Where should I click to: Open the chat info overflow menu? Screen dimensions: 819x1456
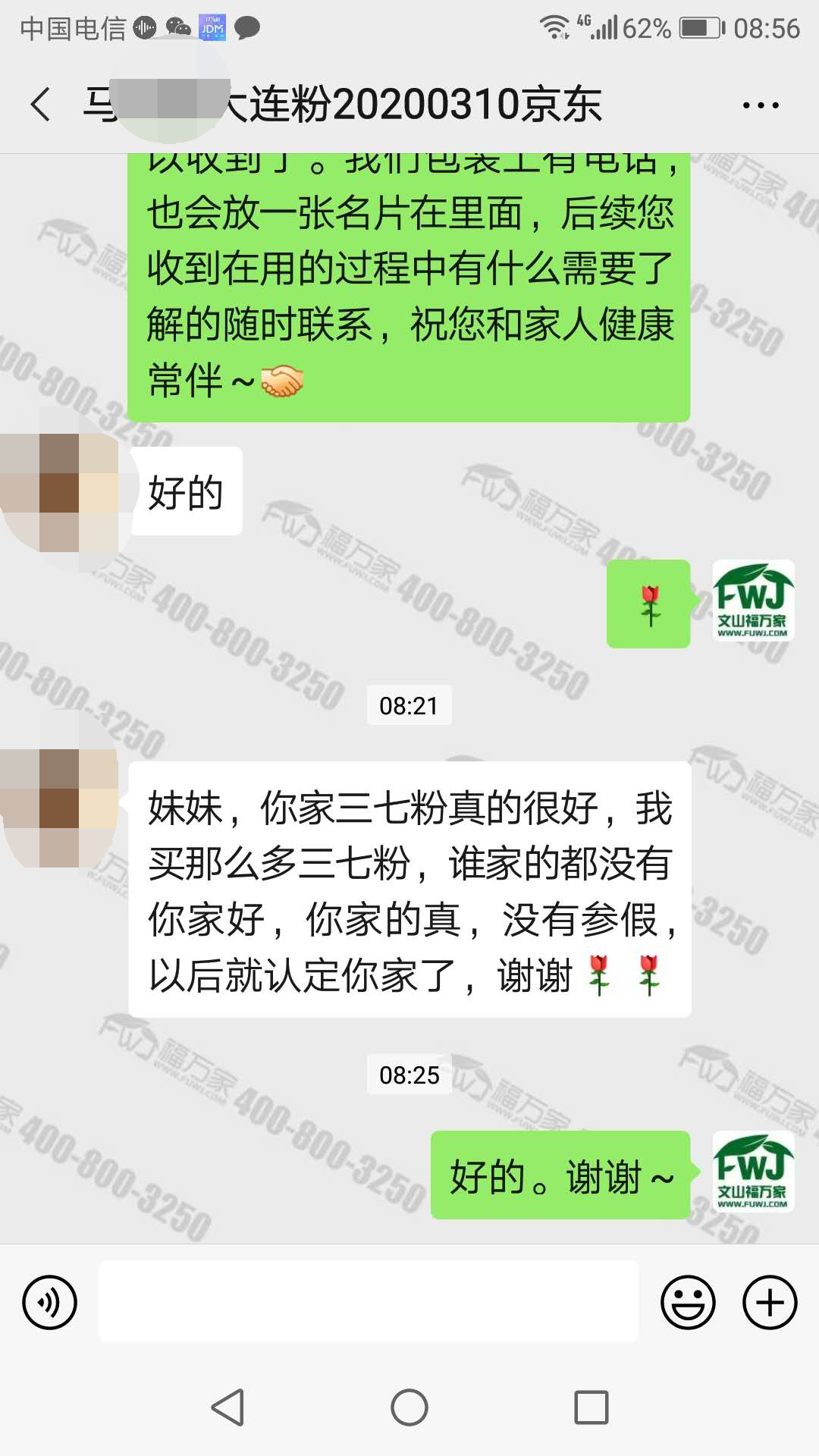pos(761,105)
